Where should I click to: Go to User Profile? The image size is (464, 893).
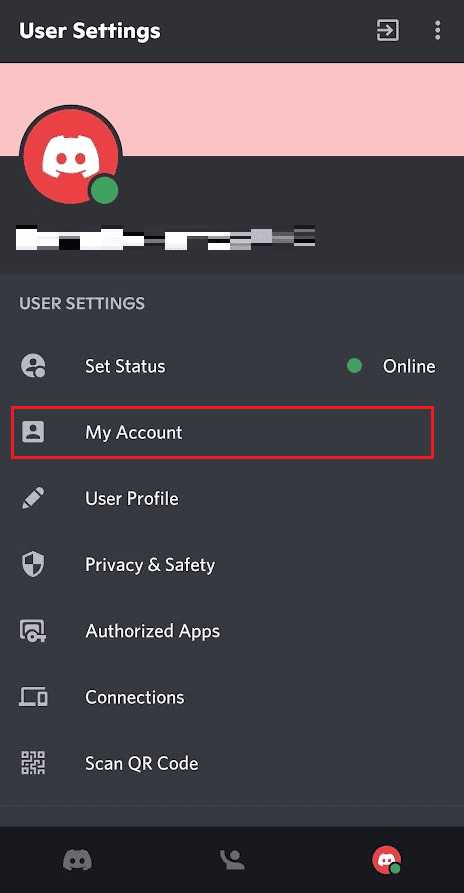tap(232, 498)
